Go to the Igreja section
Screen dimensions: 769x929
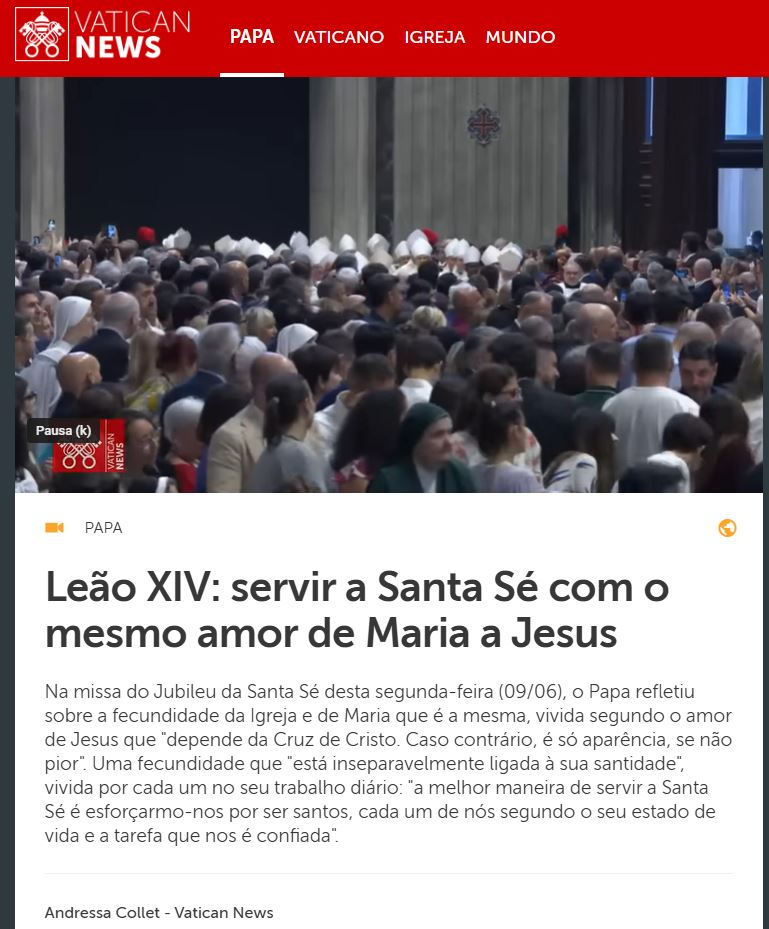pyautogui.click(x=434, y=37)
